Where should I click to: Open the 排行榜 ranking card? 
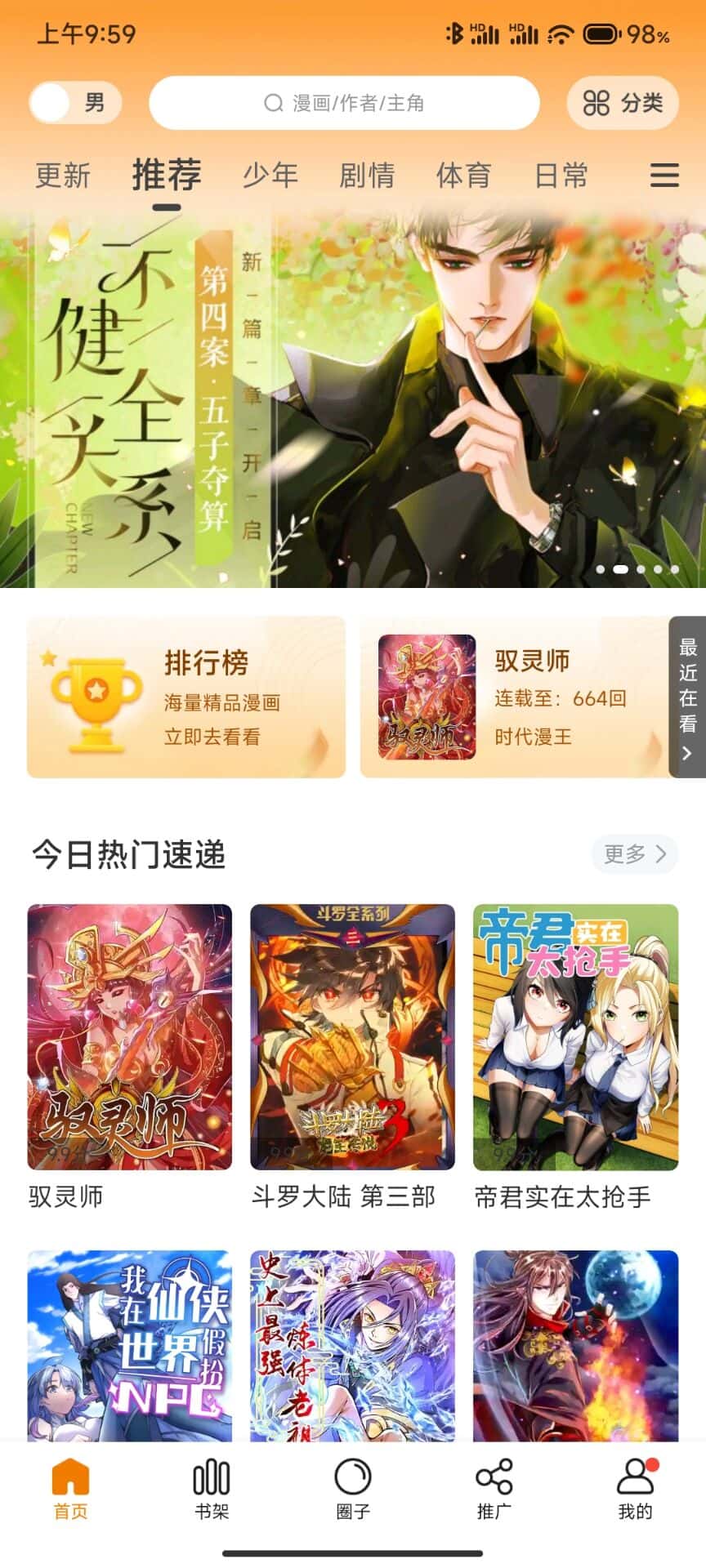(x=186, y=697)
